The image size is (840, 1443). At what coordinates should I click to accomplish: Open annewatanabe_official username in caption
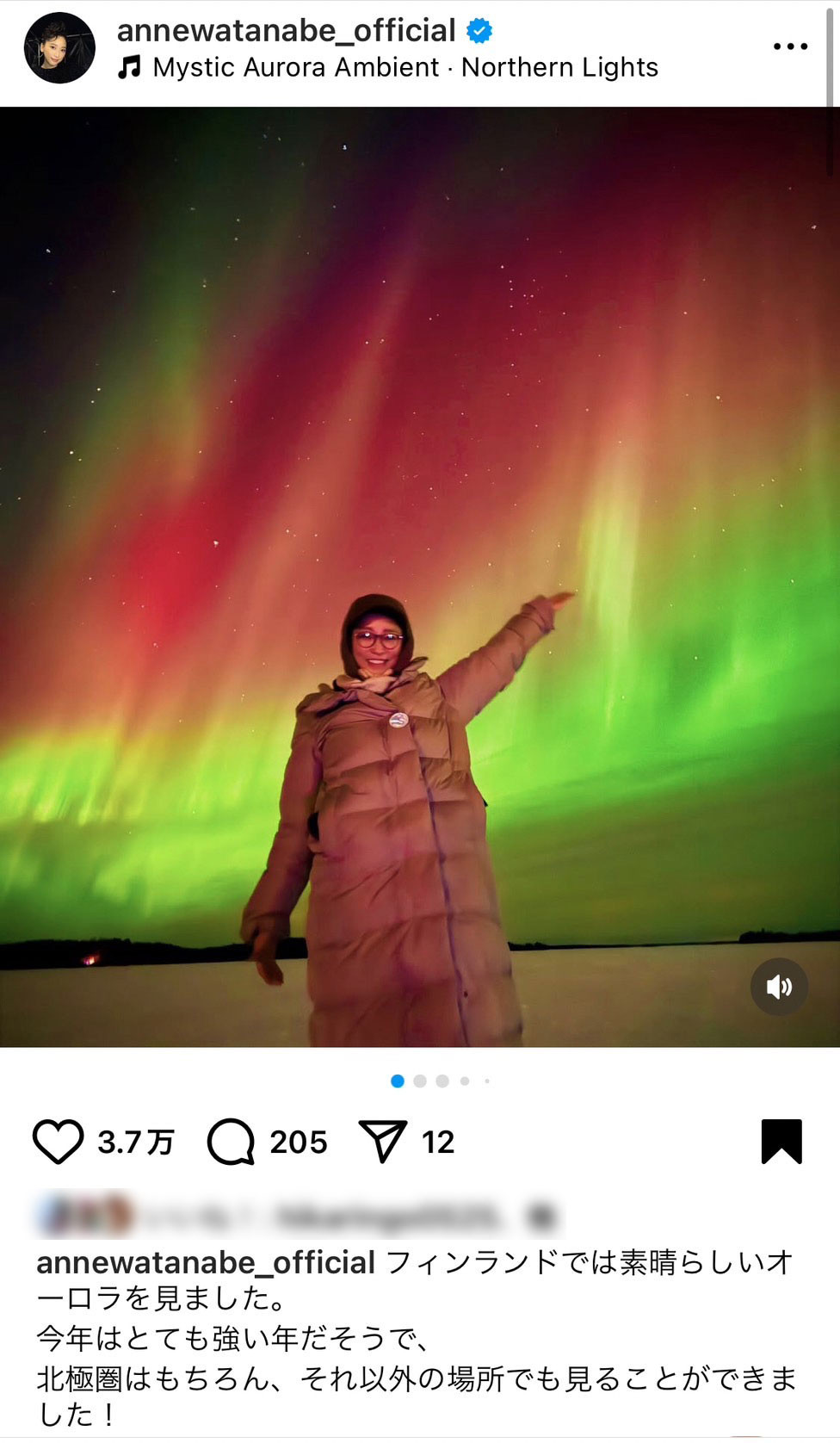tap(206, 1262)
